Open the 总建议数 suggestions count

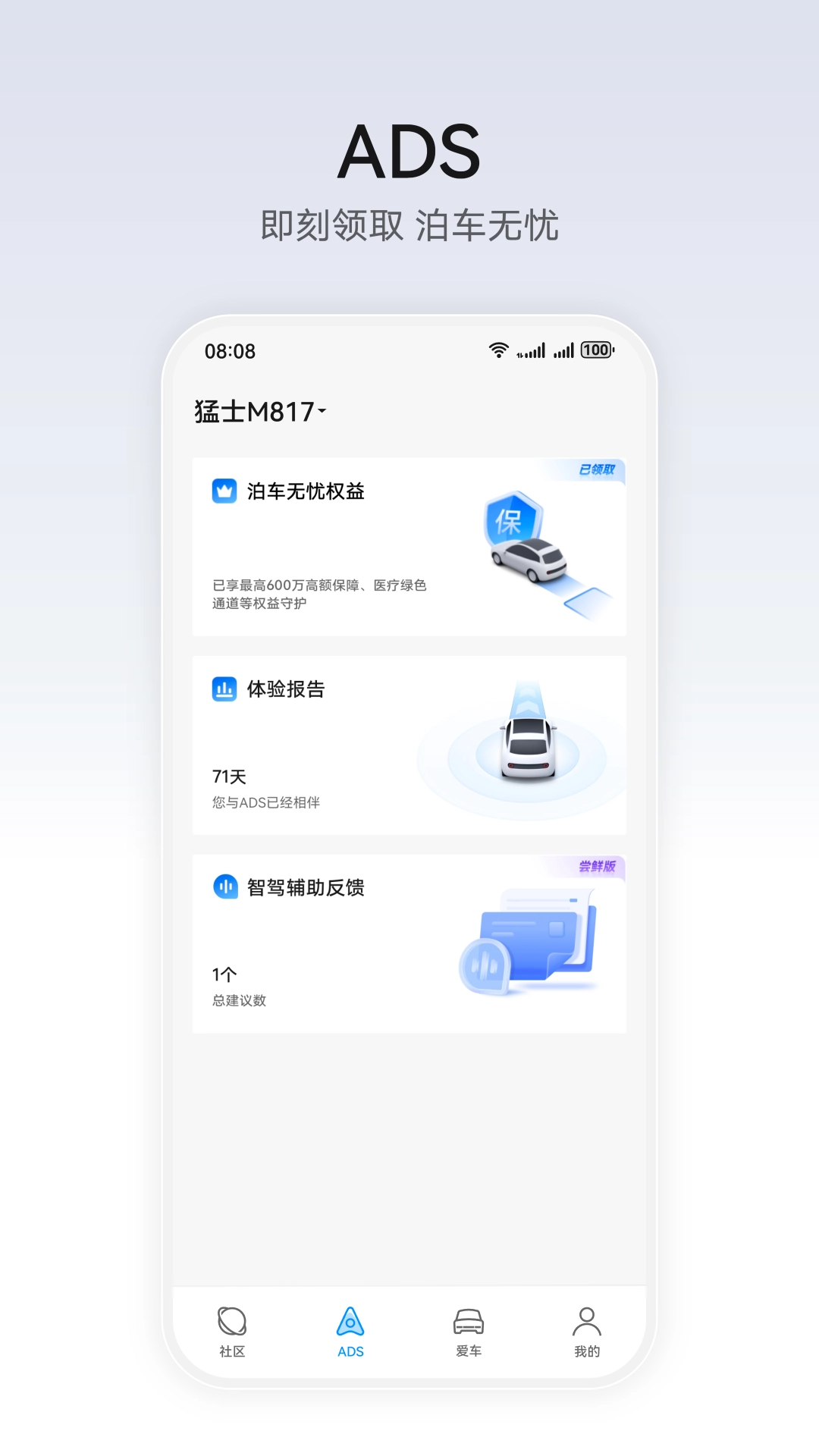click(x=237, y=999)
